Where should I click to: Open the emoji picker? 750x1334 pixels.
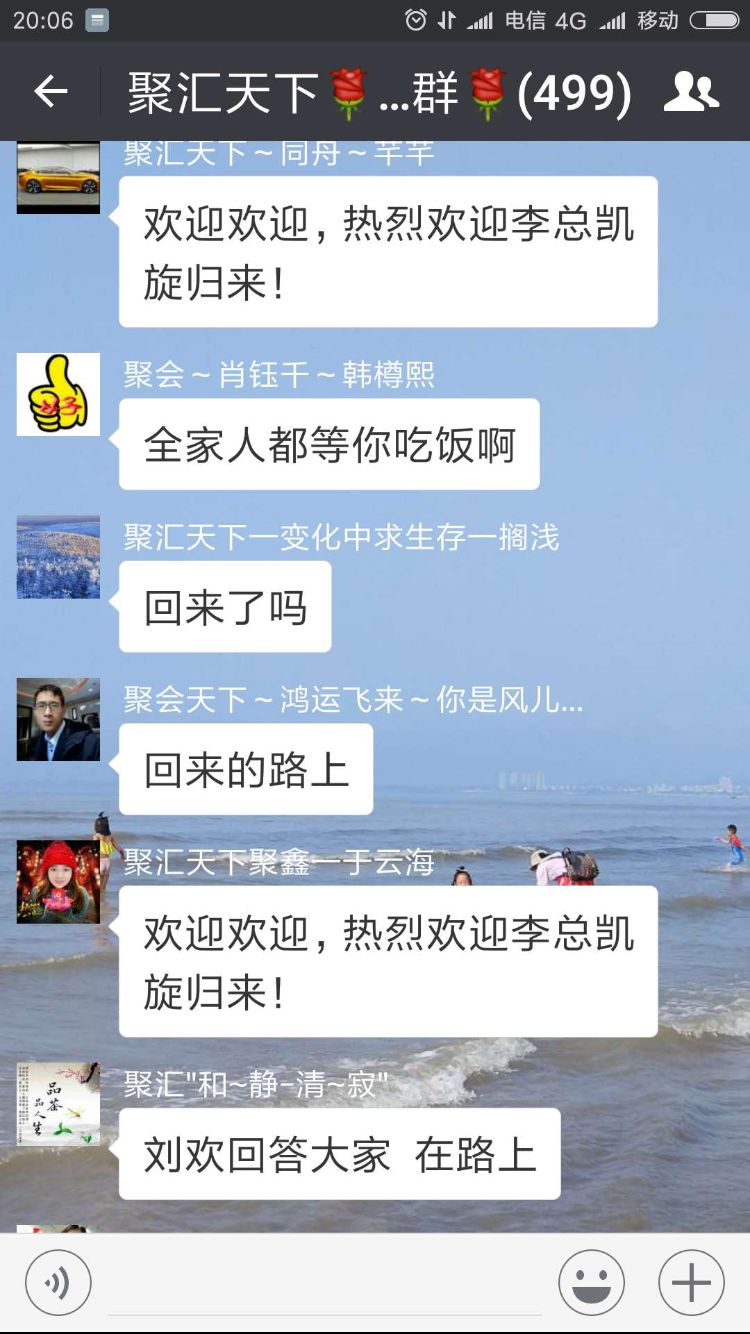click(x=592, y=1282)
